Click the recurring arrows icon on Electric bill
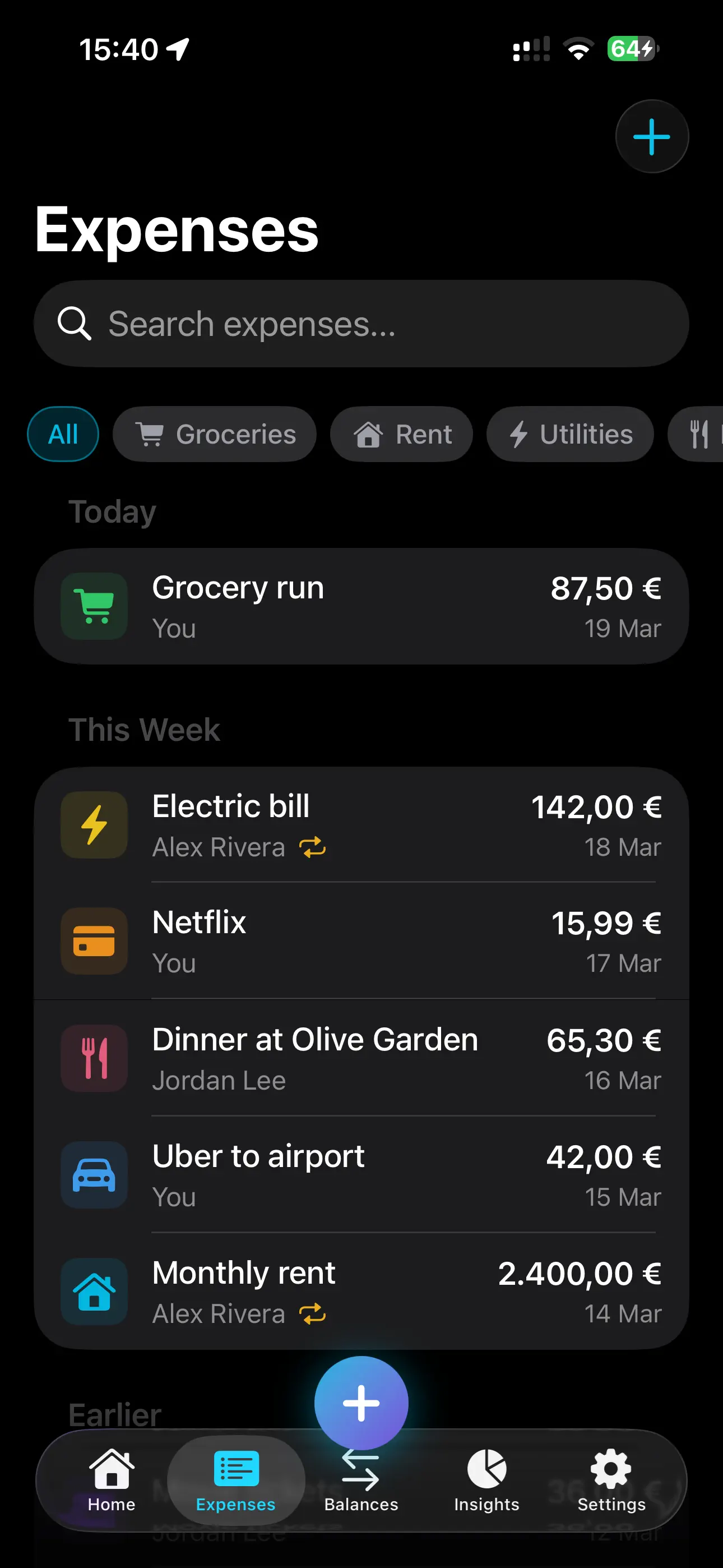The image size is (723, 1568). pyautogui.click(x=312, y=847)
